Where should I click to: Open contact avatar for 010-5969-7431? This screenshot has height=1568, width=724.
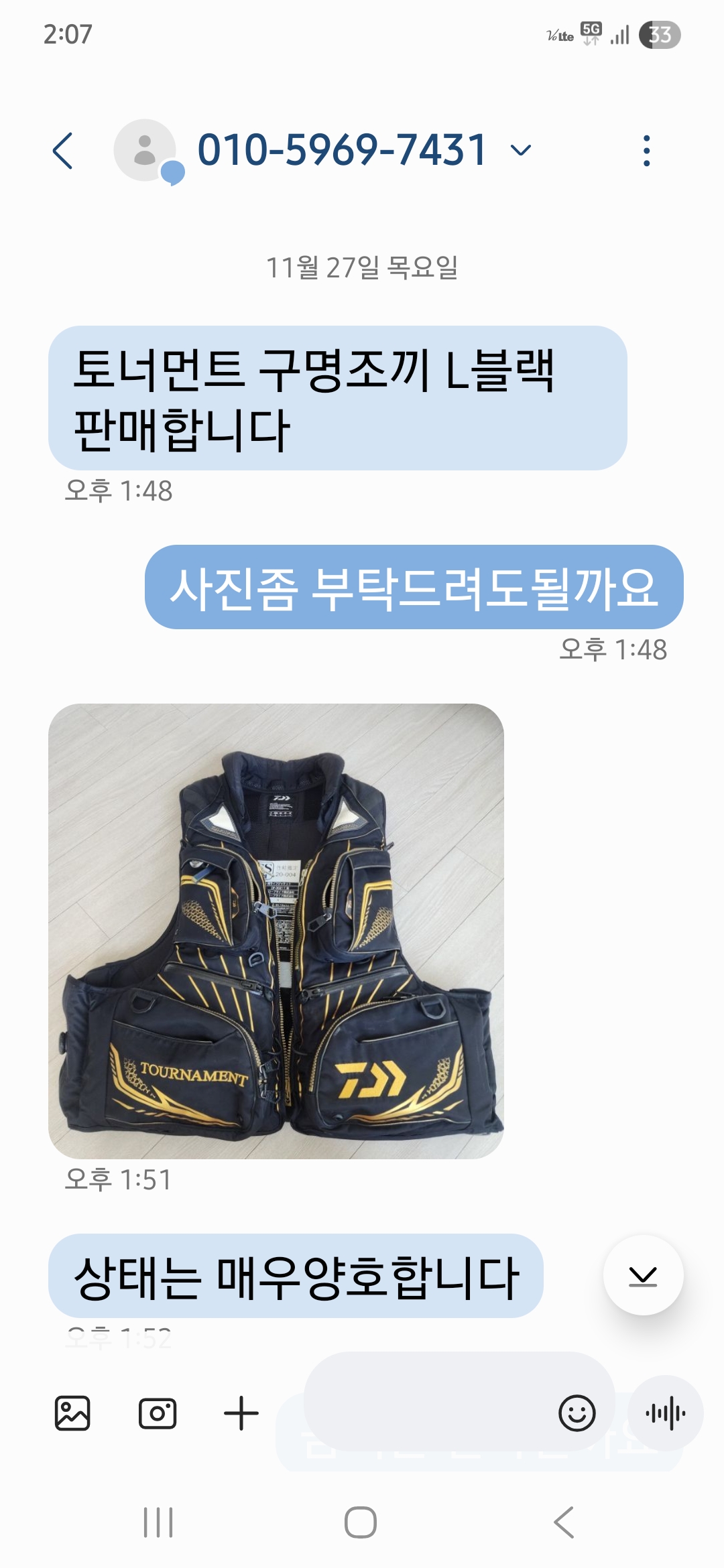(x=145, y=151)
